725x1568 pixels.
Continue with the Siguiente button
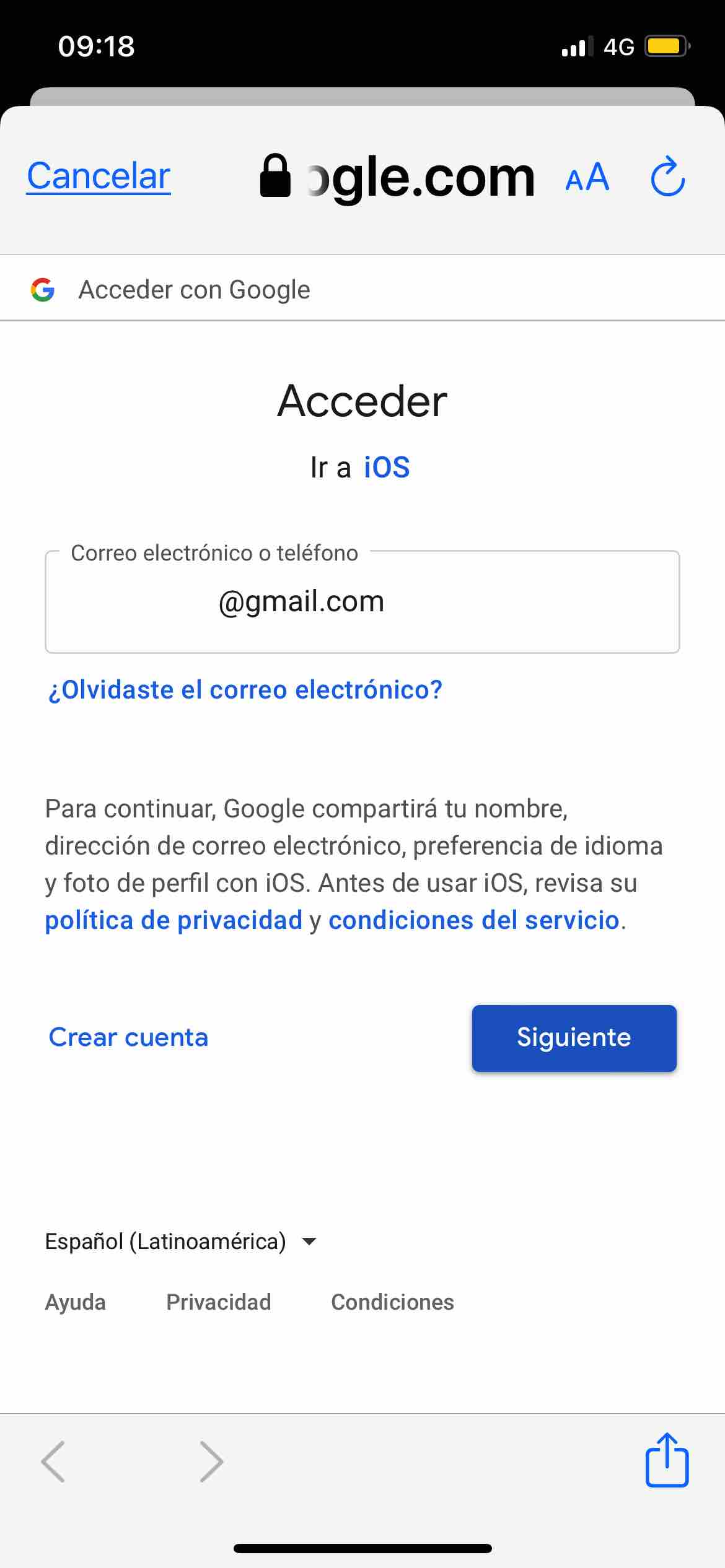pos(574,1038)
